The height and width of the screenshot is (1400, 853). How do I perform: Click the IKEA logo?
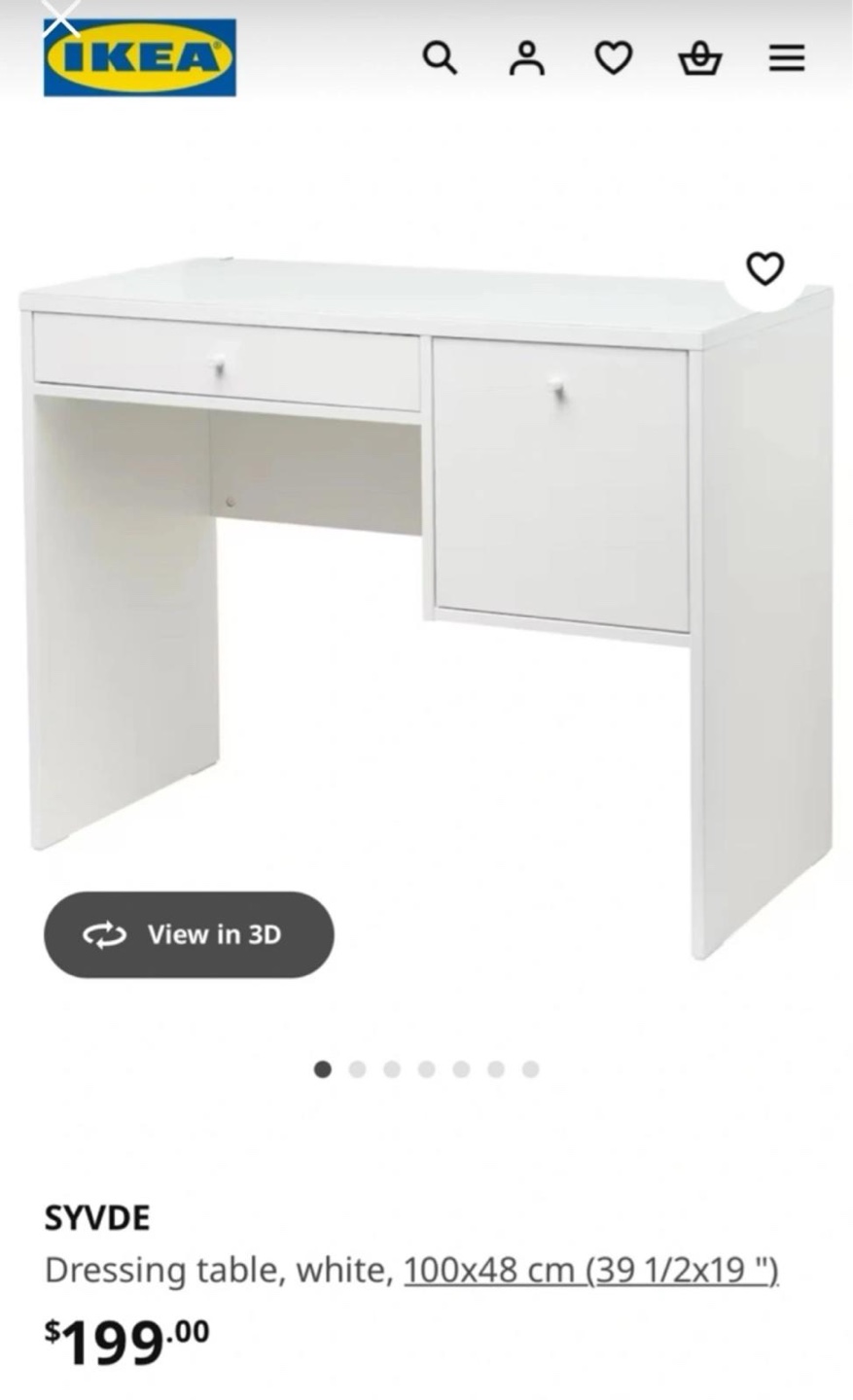pos(140,55)
